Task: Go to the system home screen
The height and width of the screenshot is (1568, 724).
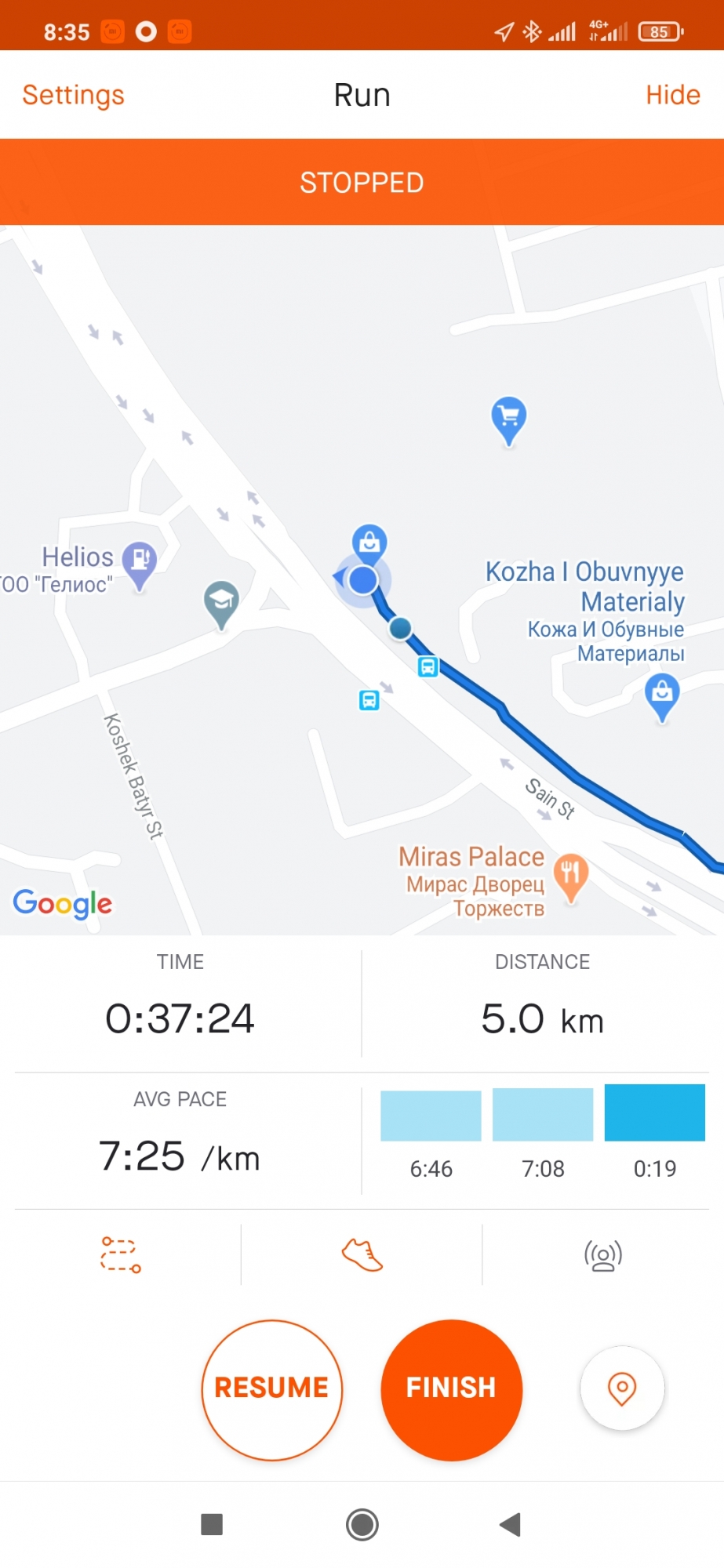Action: [x=362, y=1524]
